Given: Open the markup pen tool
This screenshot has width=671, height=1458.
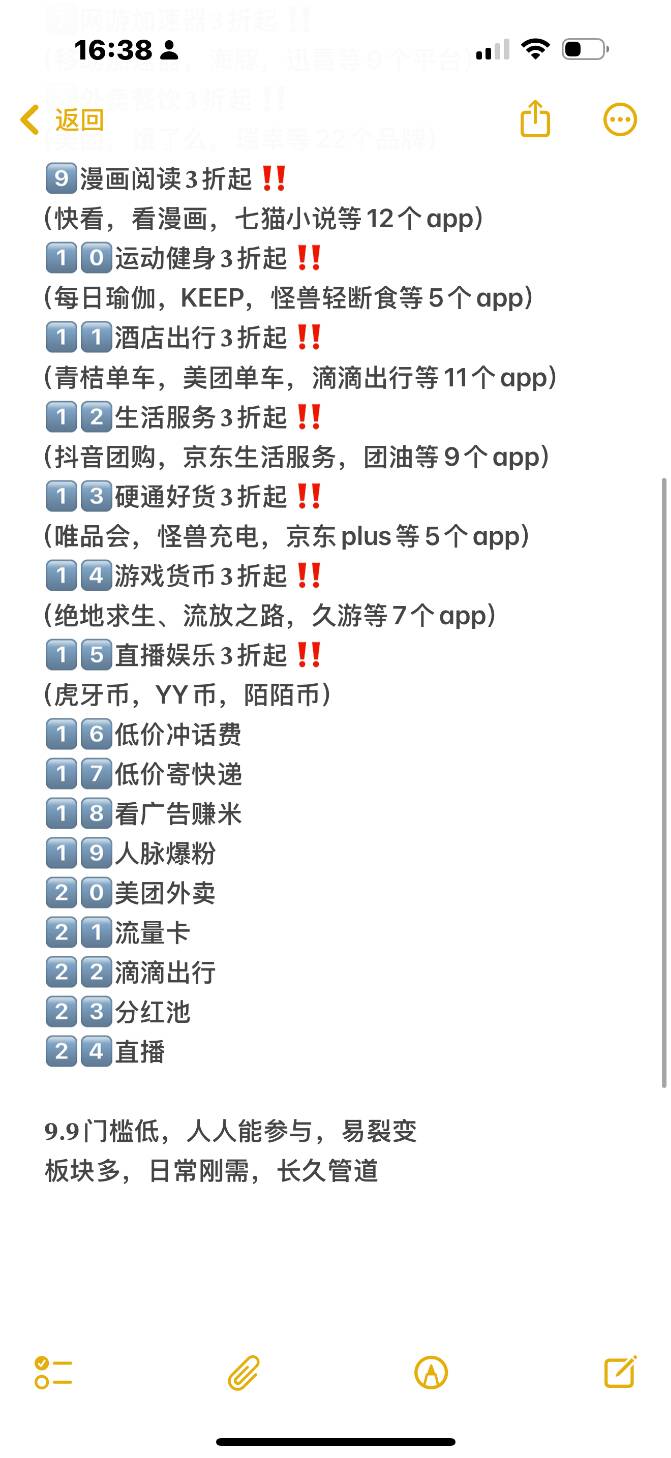Looking at the screenshot, I should (431, 1372).
